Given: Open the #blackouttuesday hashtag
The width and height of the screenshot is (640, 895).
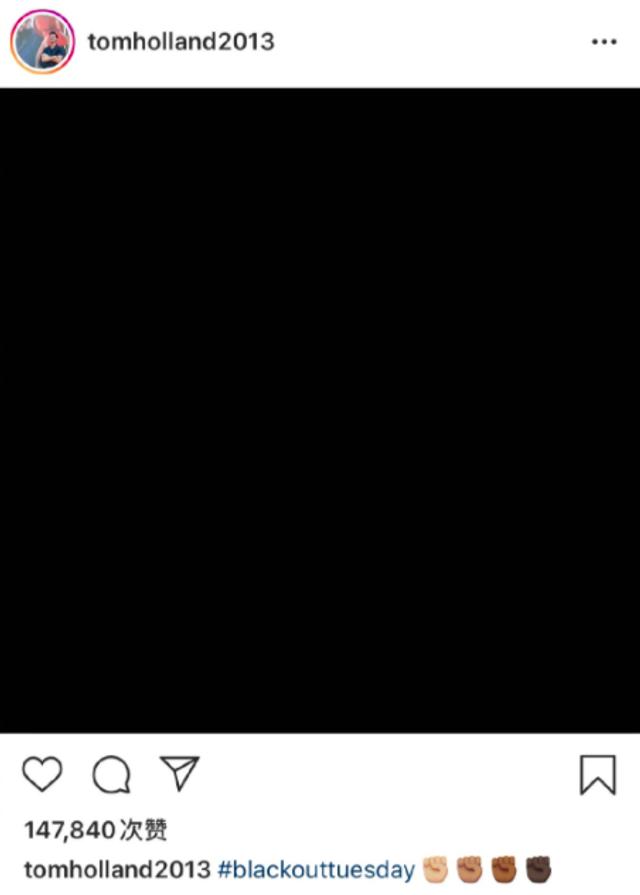Looking at the screenshot, I should [315, 869].
